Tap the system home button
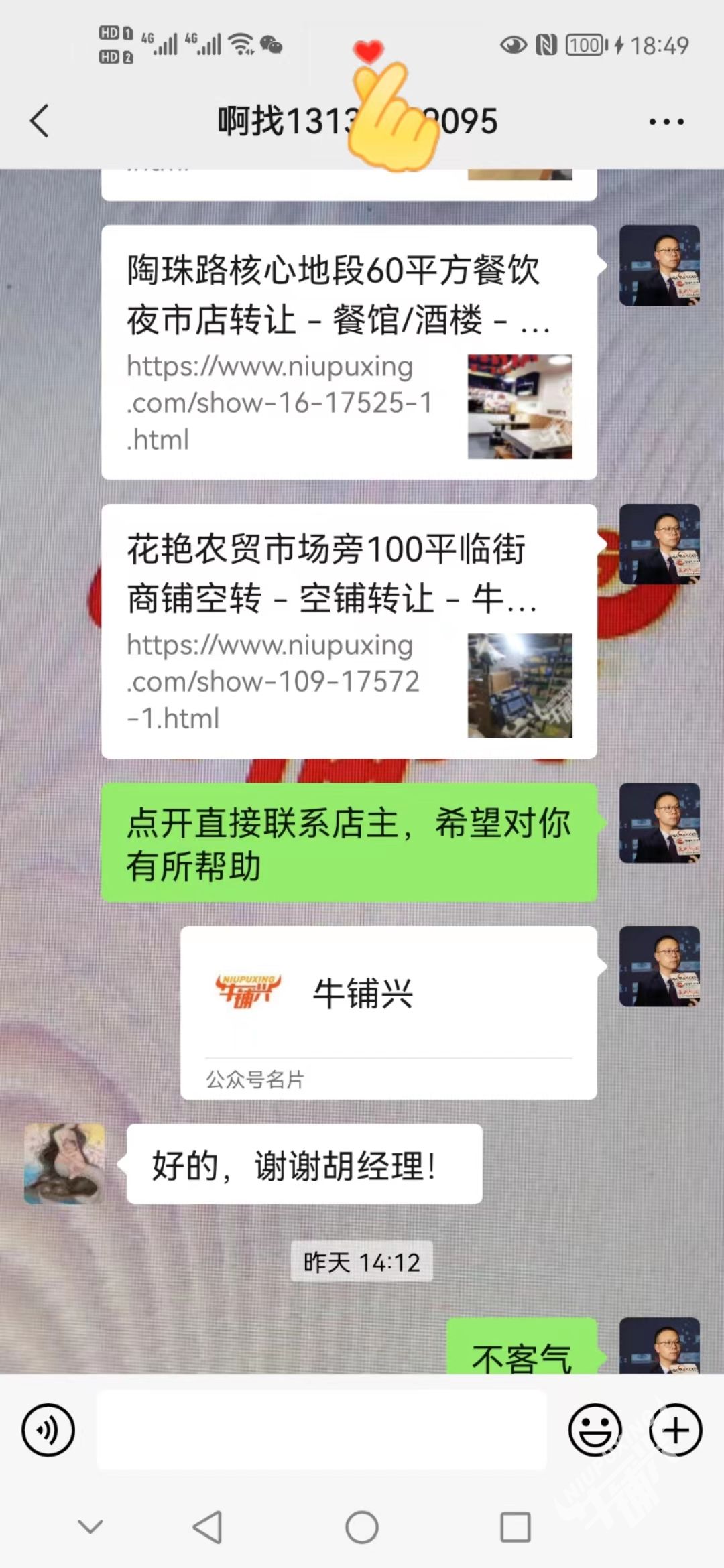724x1568 pixels. click(362, 1528)
